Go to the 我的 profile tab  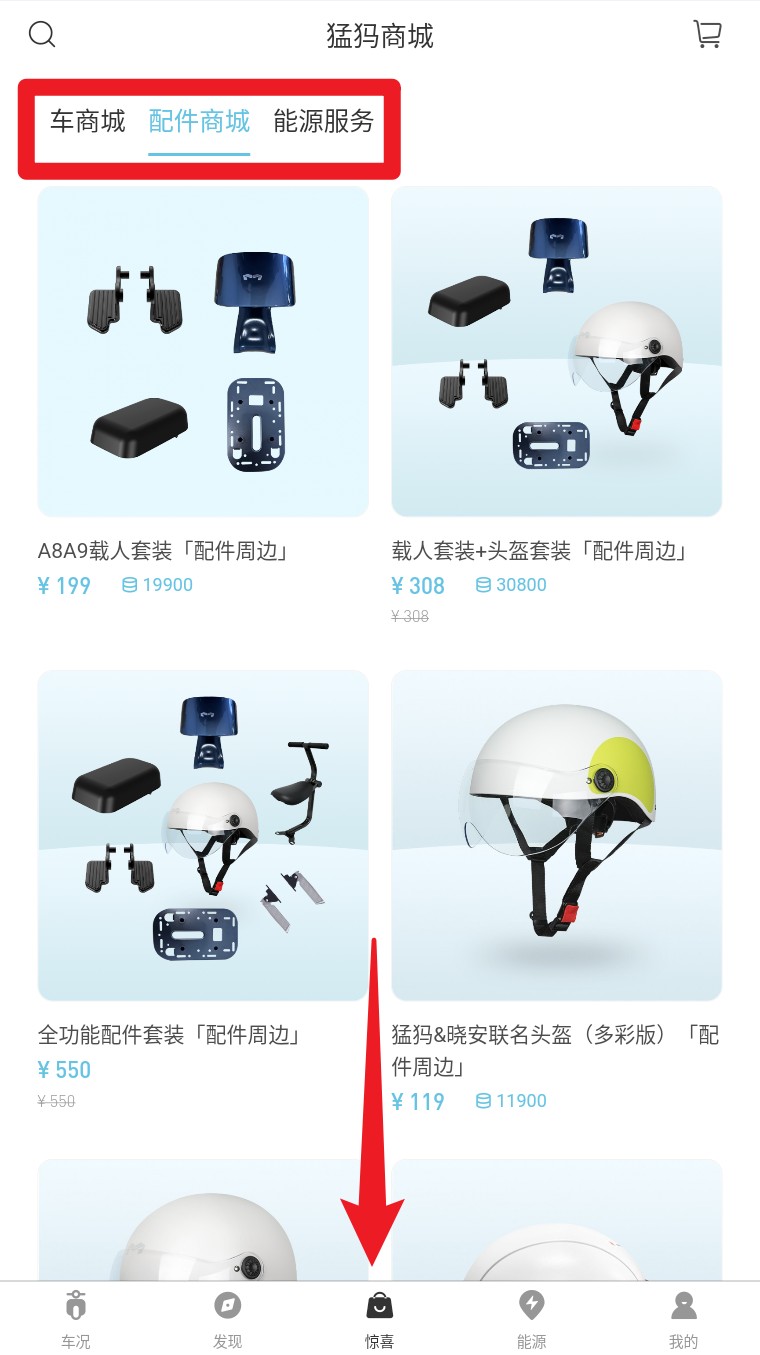(x=684, y=1319)
